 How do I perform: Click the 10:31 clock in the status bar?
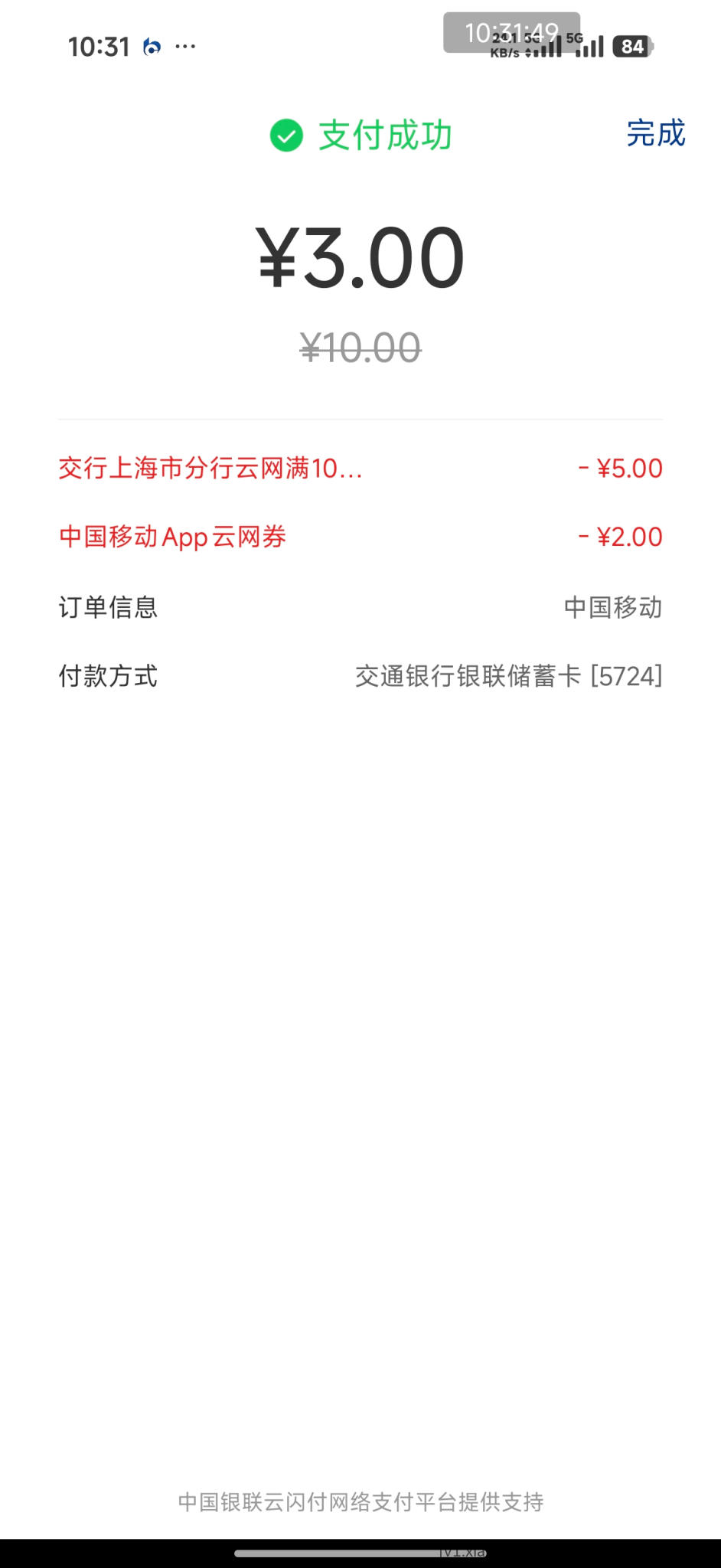point(100,47)
